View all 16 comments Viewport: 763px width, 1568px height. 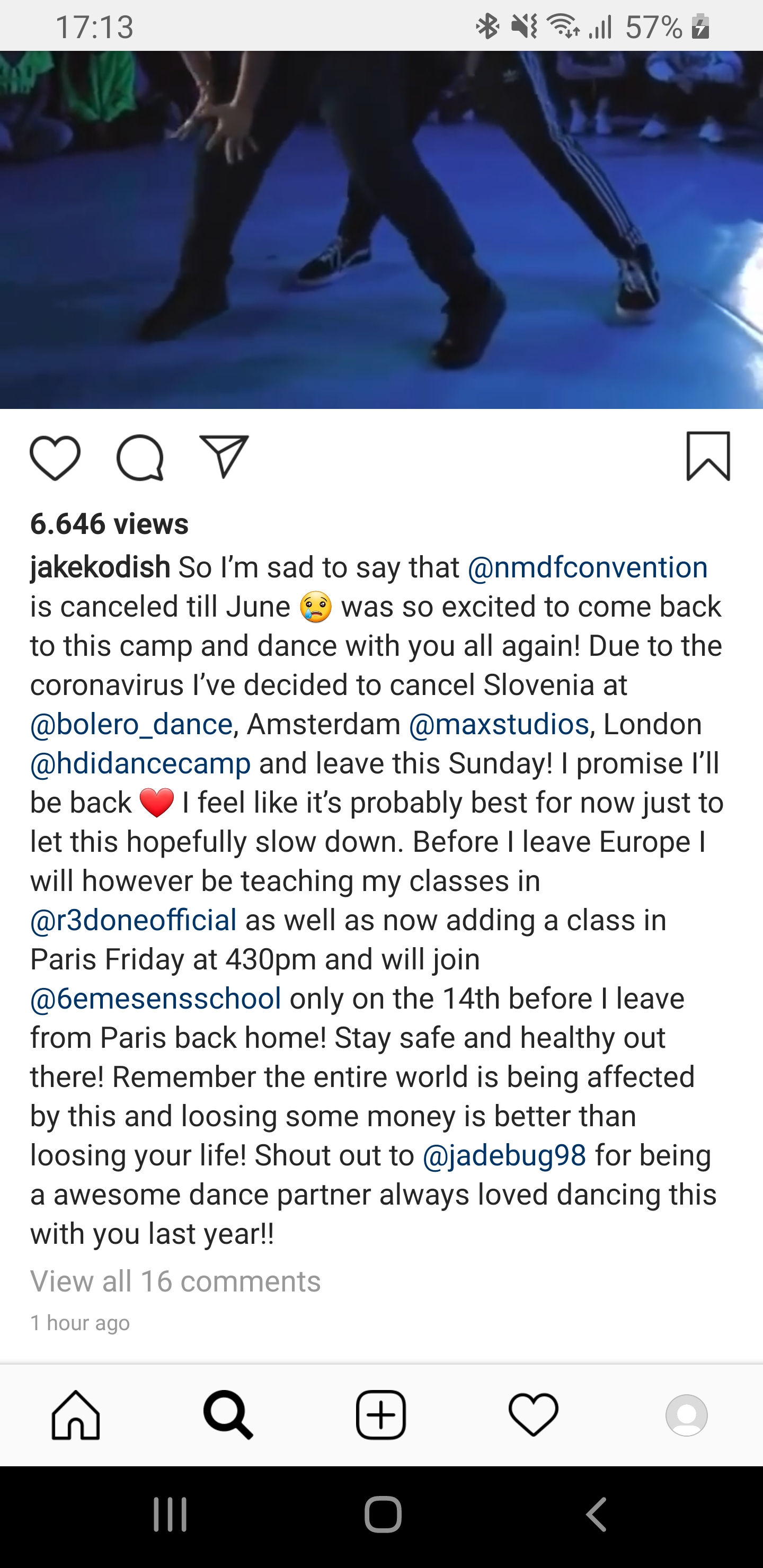click(x=175, y=1281)
